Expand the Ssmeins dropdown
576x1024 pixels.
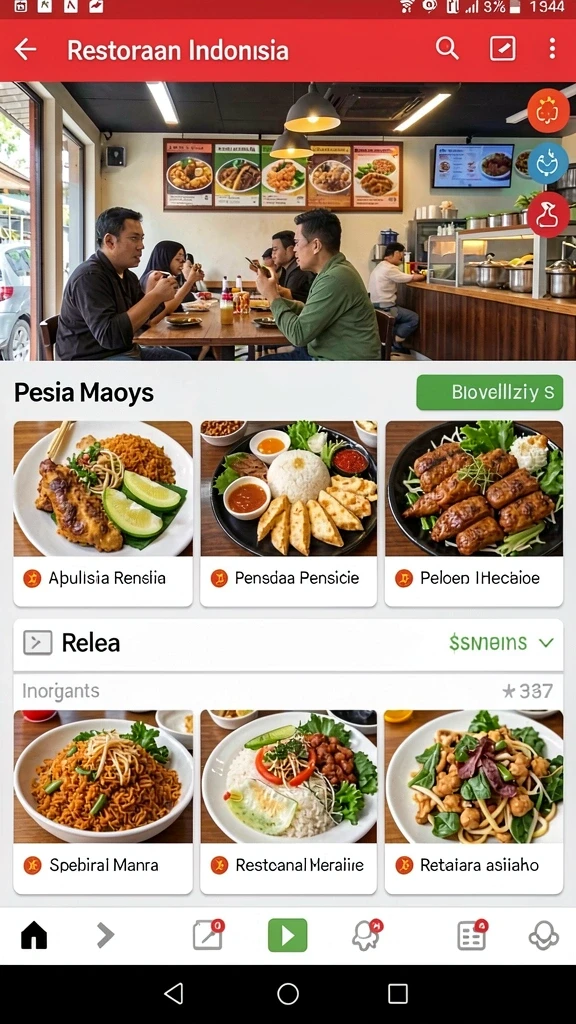pos(501,643)
